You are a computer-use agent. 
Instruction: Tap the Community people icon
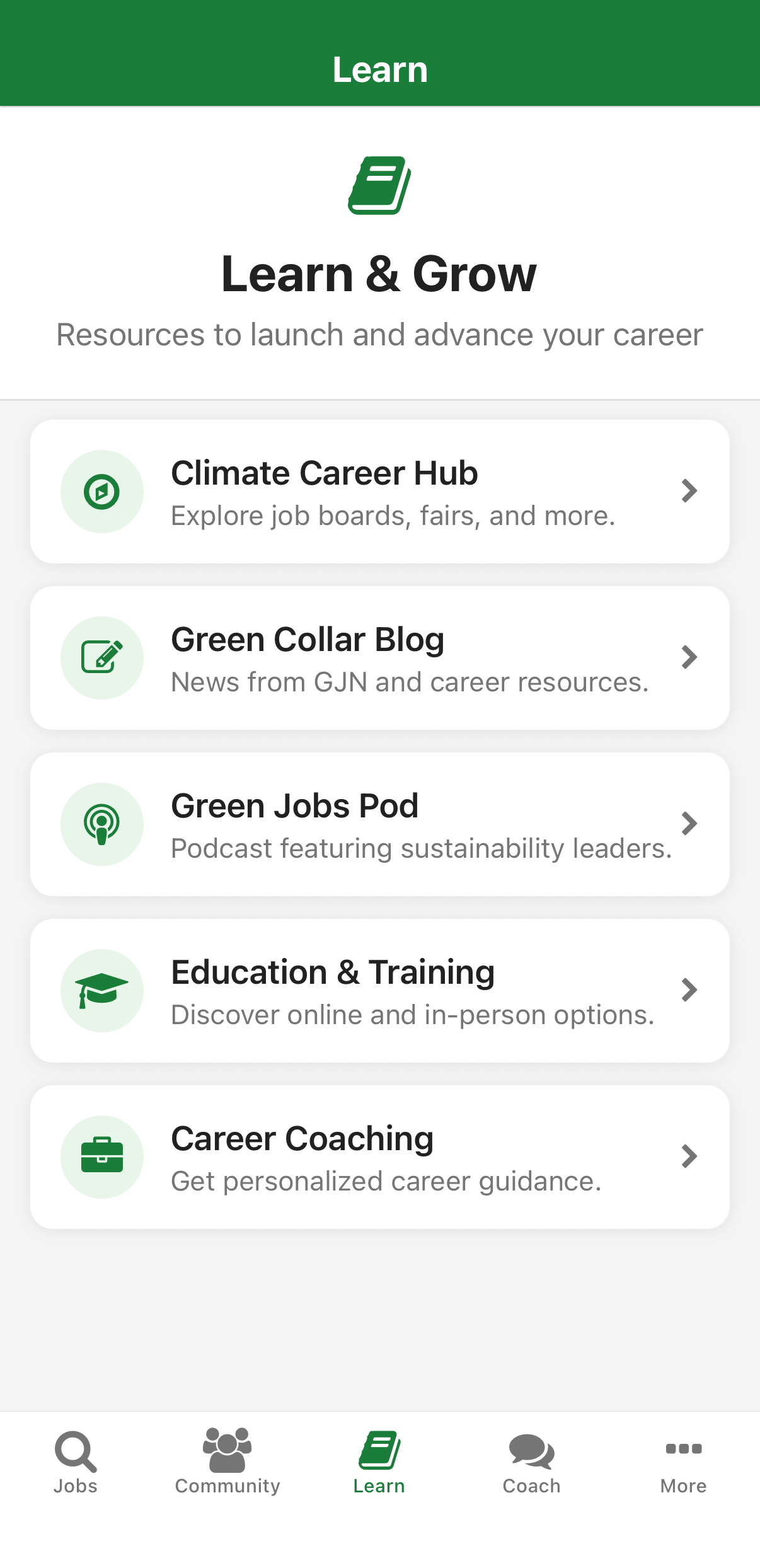click(227, 1451)
